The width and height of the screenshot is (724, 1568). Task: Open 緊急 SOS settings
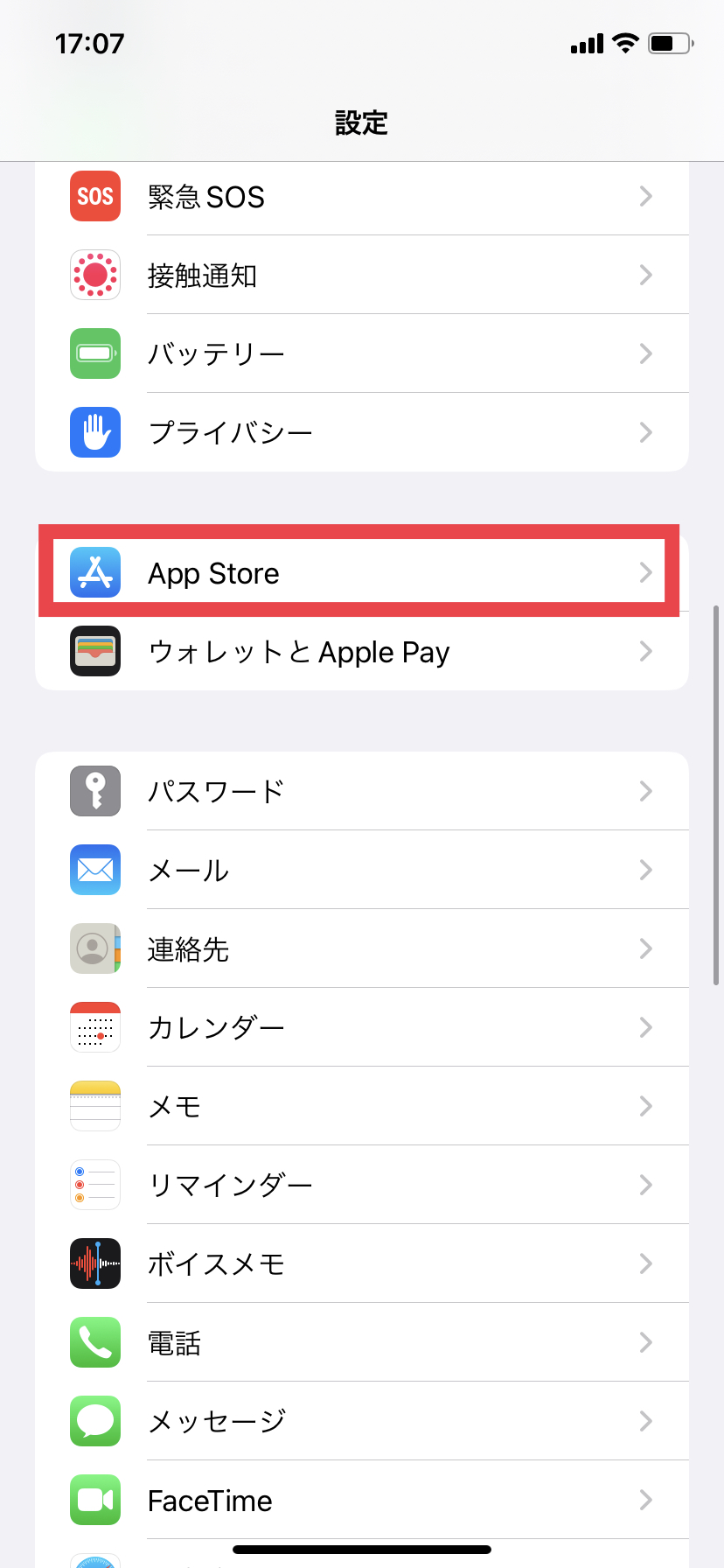coord(362,197)
